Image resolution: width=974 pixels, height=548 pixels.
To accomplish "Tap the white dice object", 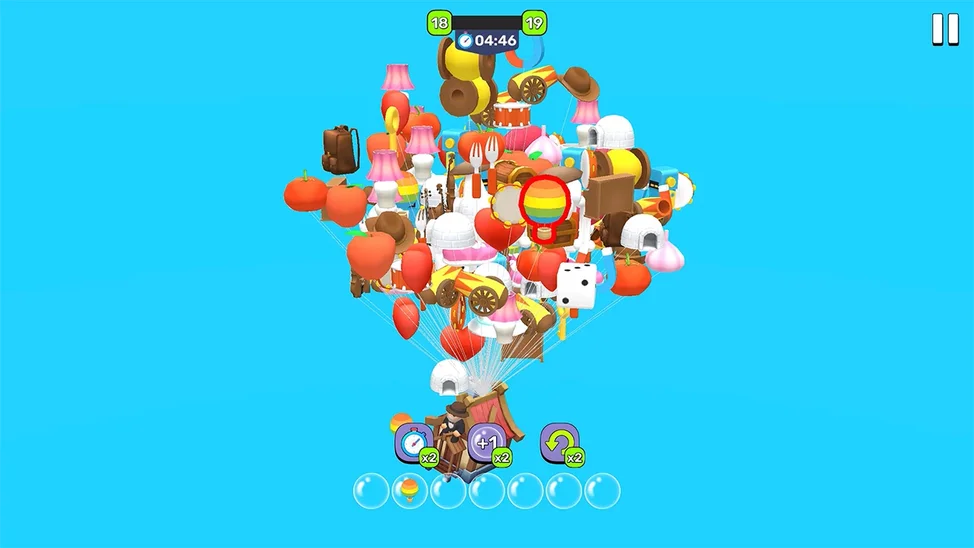I will point(576,286).
